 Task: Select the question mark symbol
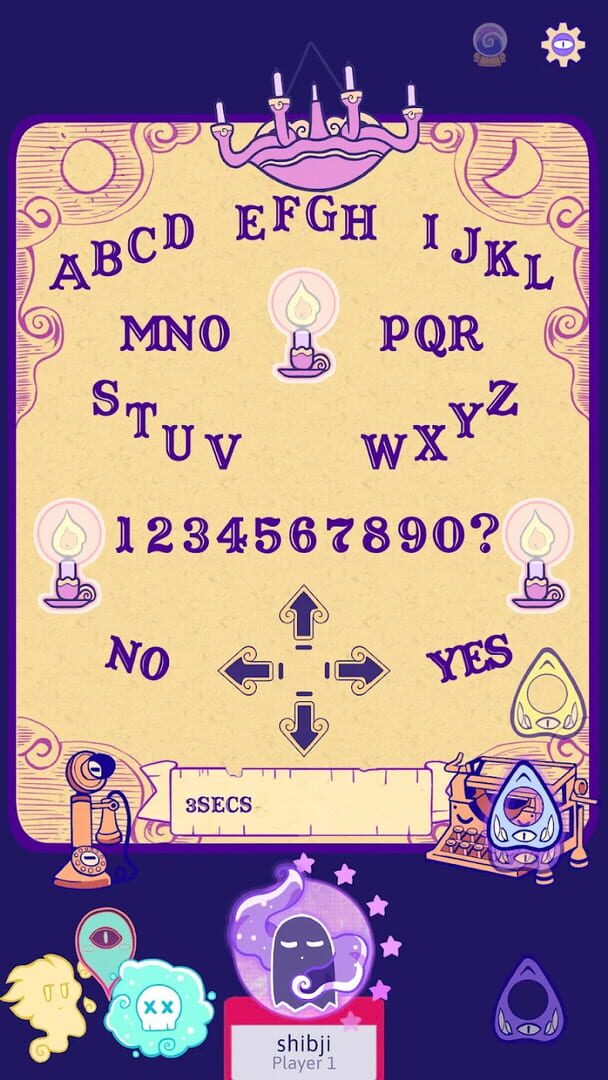click(485, 536)
